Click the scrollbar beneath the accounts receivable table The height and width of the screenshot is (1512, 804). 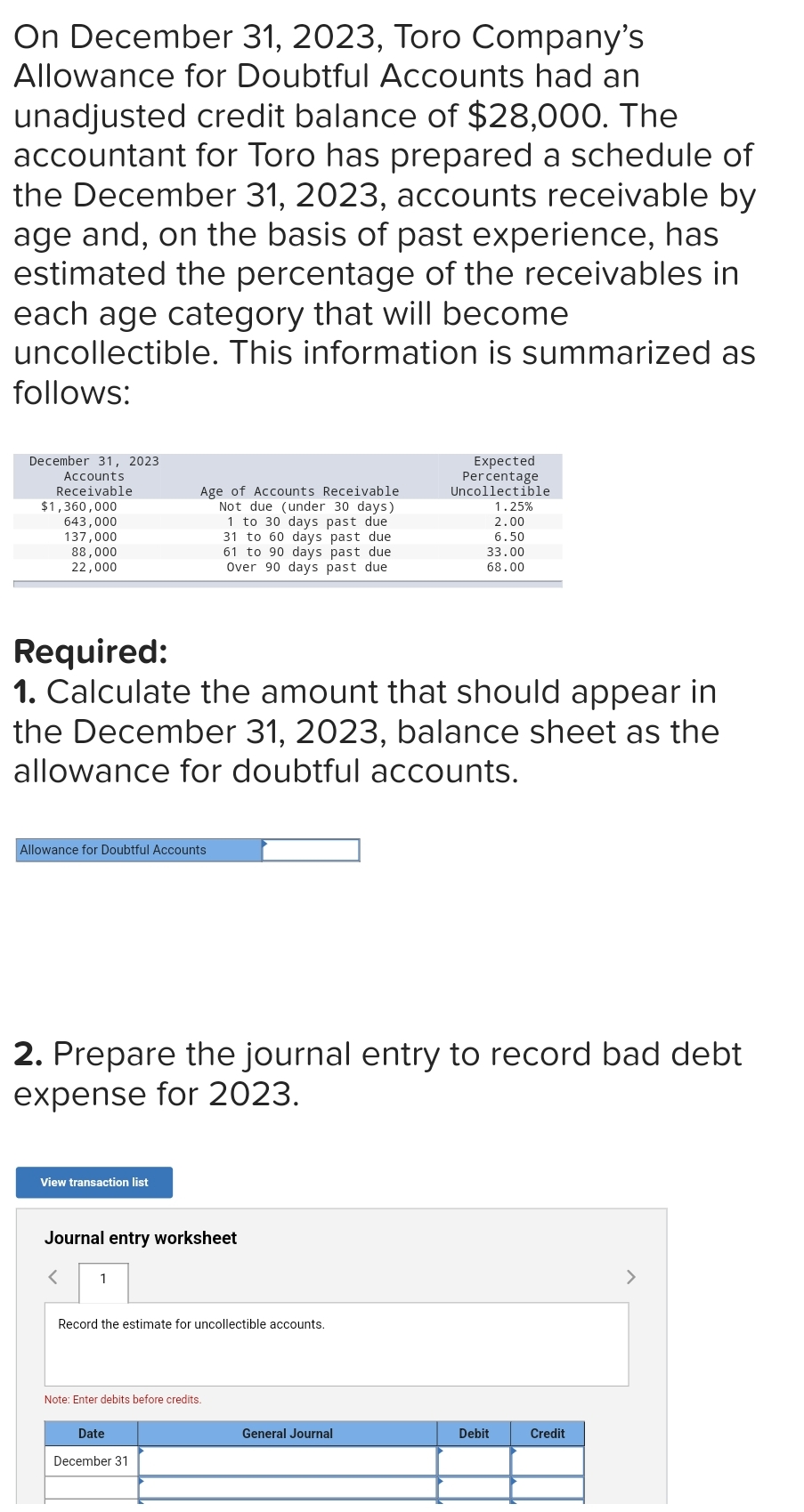[287, 583]
